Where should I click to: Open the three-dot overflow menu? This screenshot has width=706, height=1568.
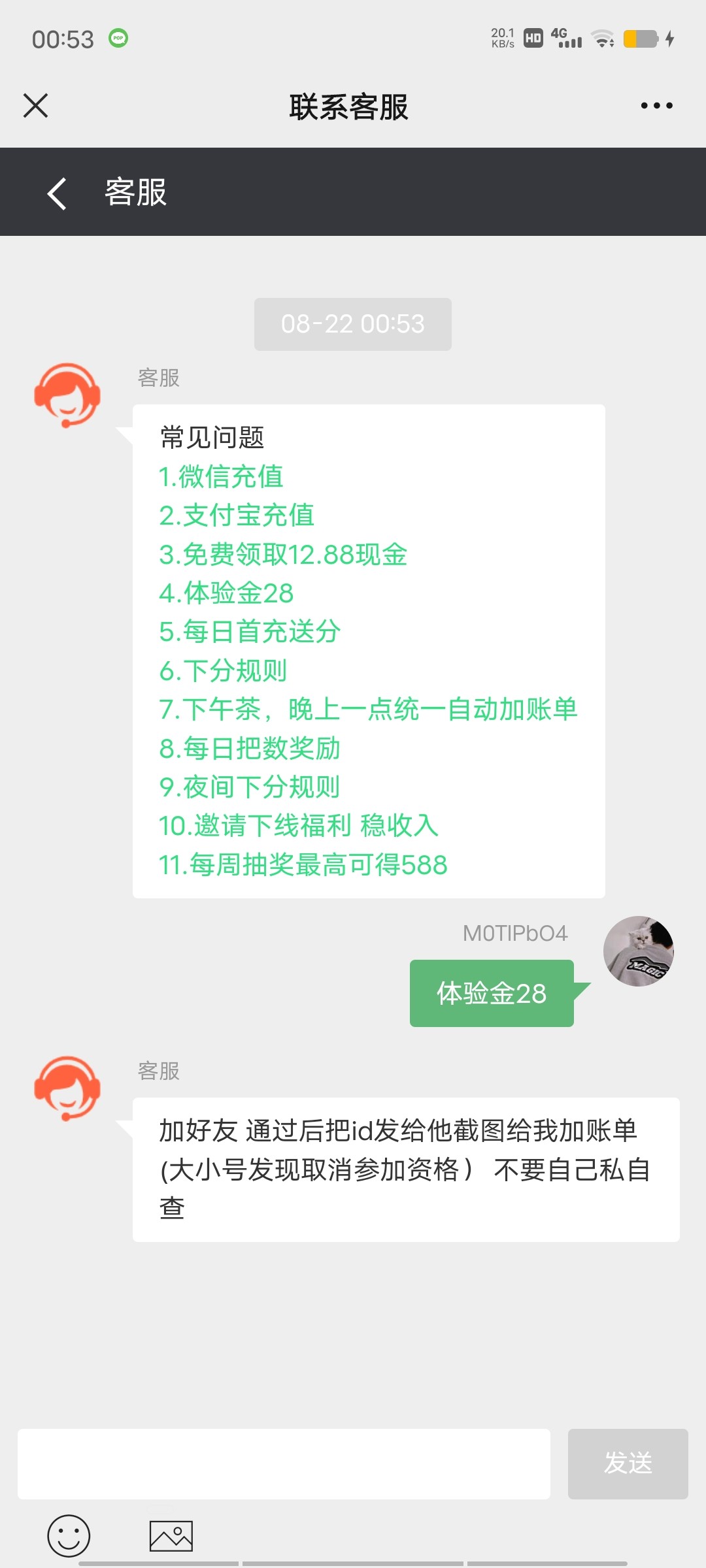[x=656, y=105]
